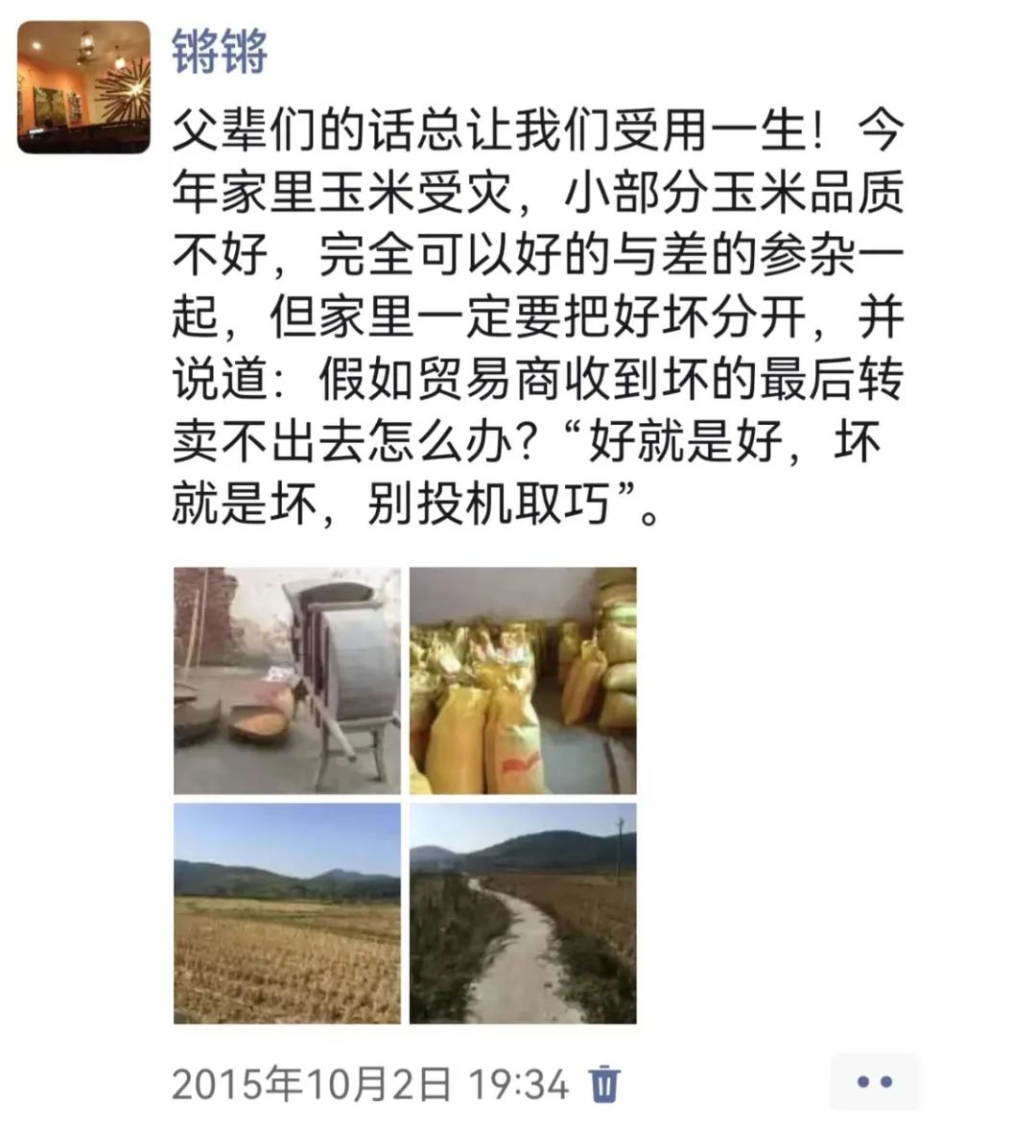This screenshot has width=1036, height=1148.
Task: Tap the username 锵锵
Action: click(220, 52)
